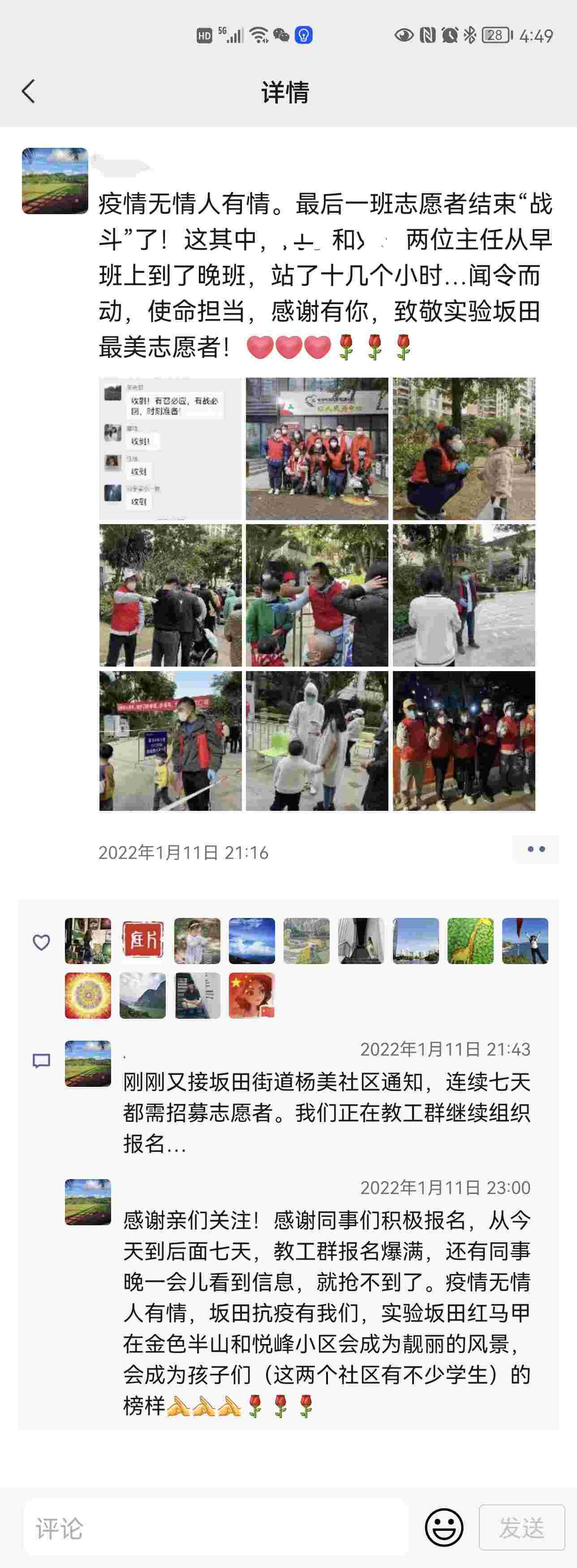This screenshot has width=577, height=1568.
Task: View the nighttime photo of volunteers
Action: click(x=464, y=741)
